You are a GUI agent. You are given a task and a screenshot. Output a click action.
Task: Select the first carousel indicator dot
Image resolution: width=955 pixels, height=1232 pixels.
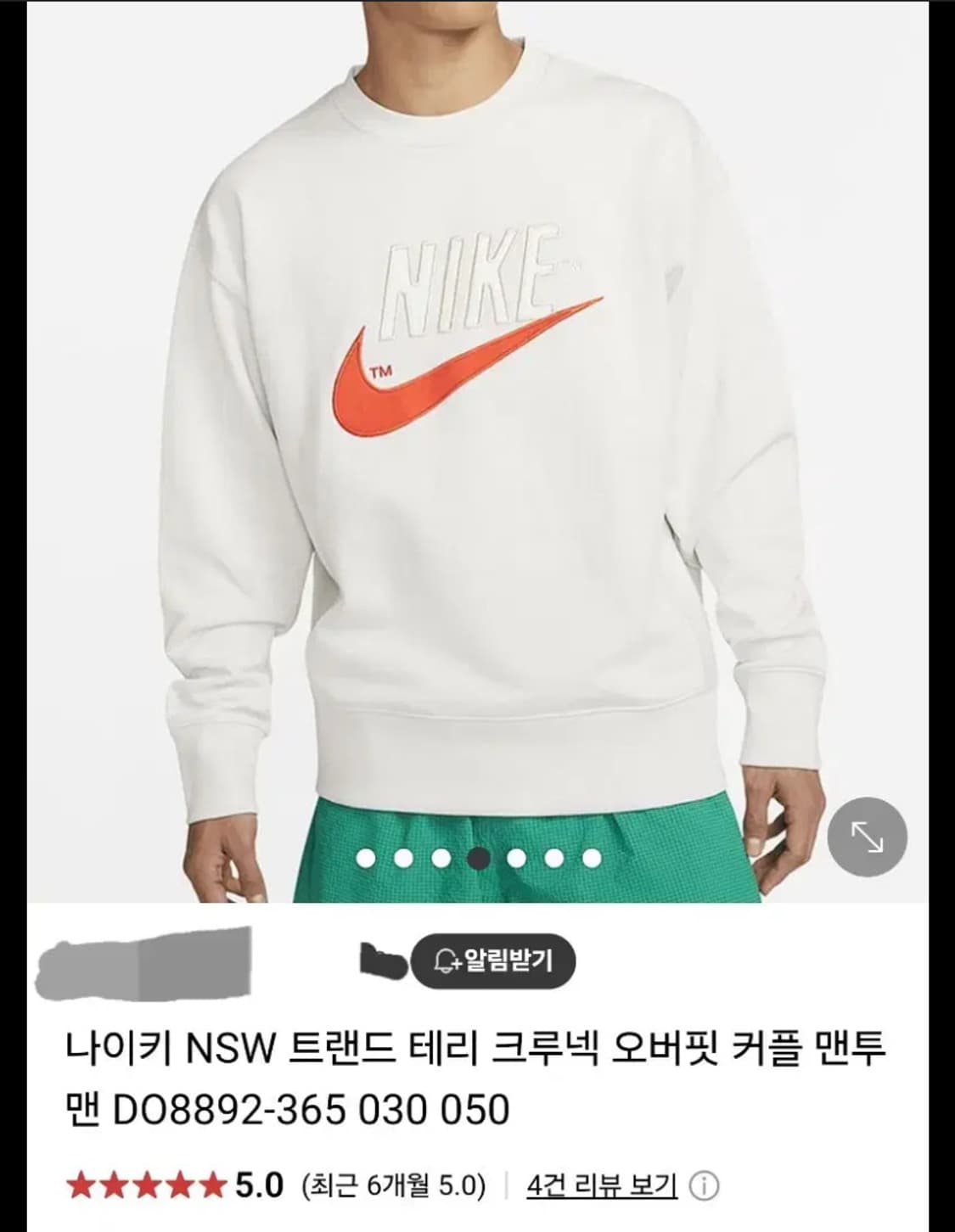365,857
